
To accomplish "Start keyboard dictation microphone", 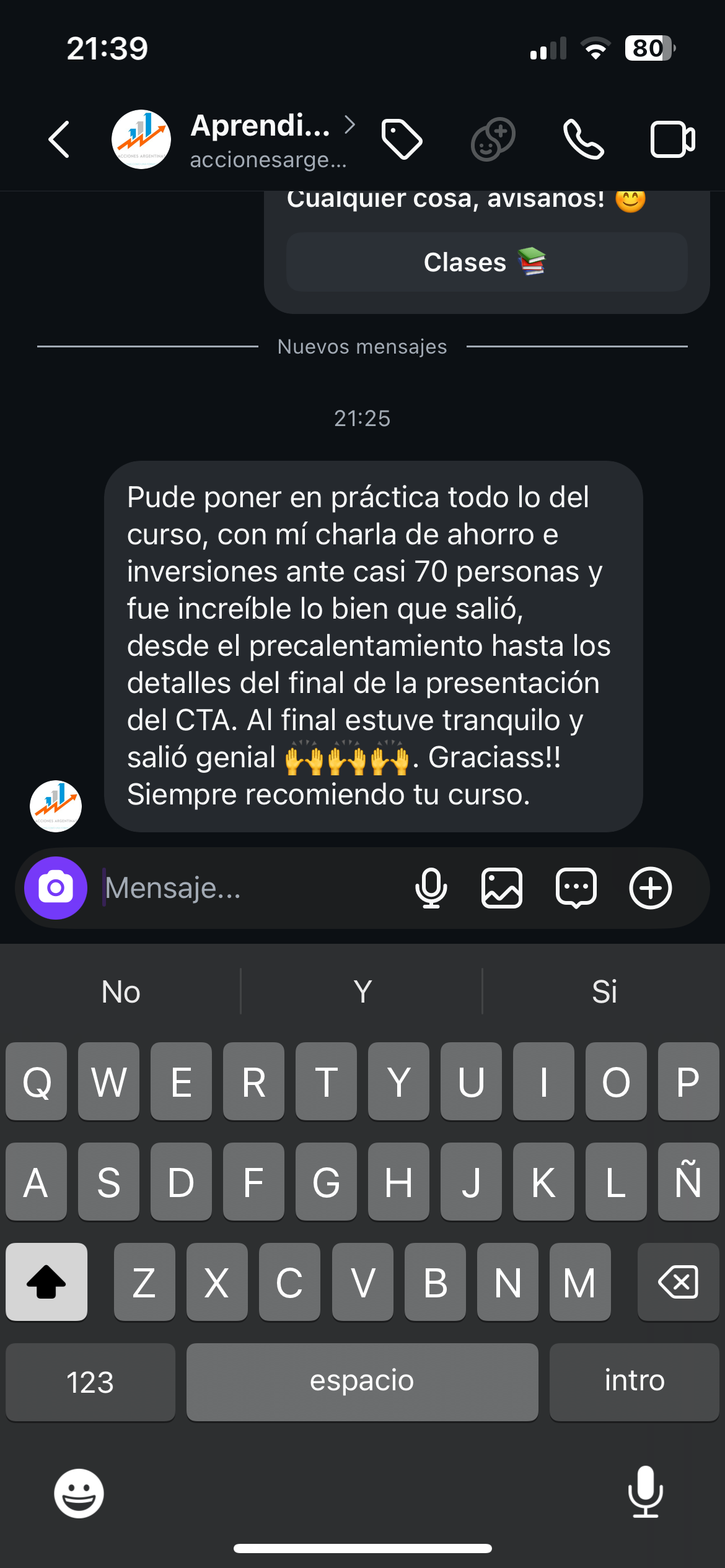I will click(x=646, y=1492).
